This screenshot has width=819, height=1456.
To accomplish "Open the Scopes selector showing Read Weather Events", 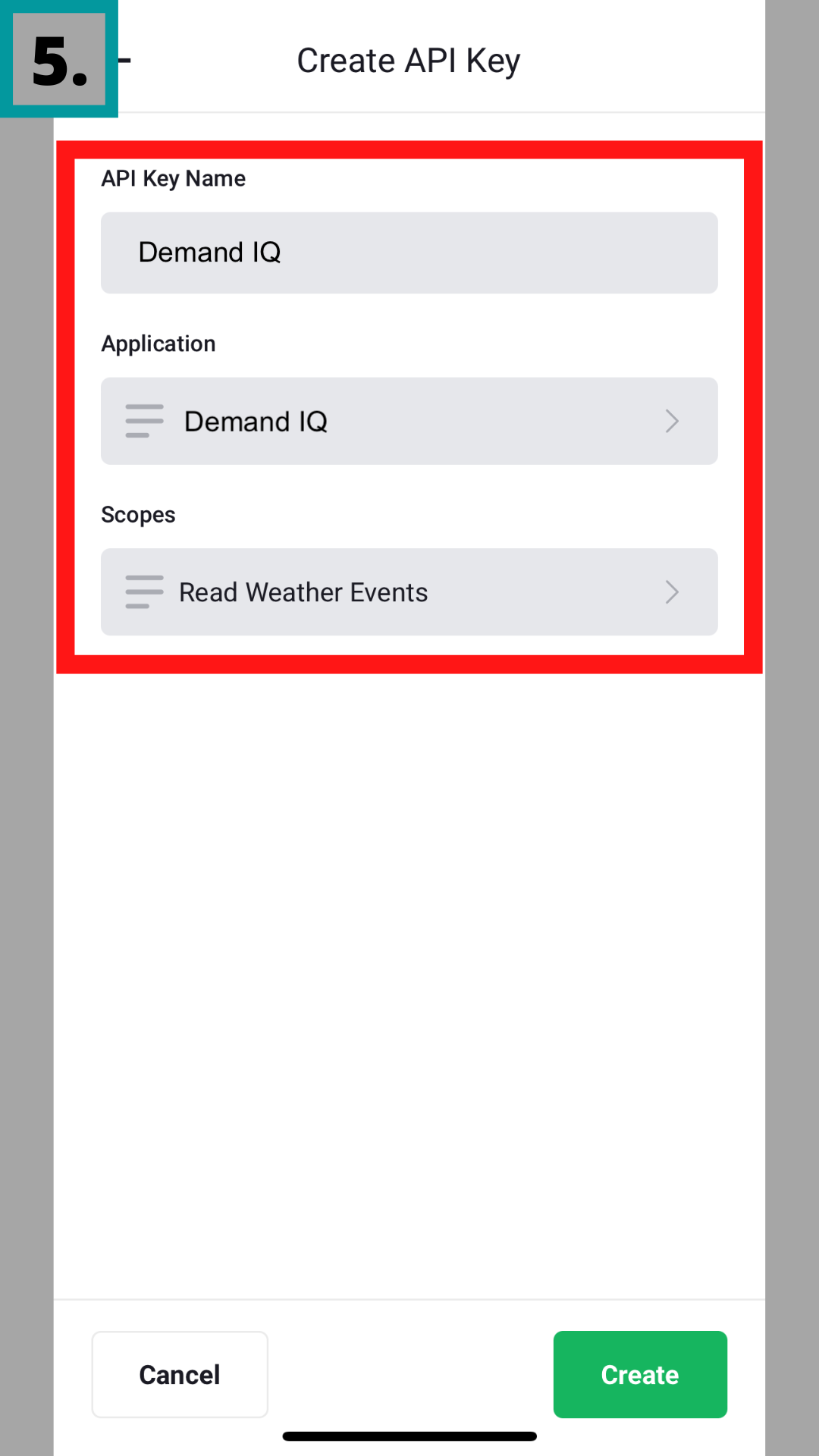I will 409,591.
